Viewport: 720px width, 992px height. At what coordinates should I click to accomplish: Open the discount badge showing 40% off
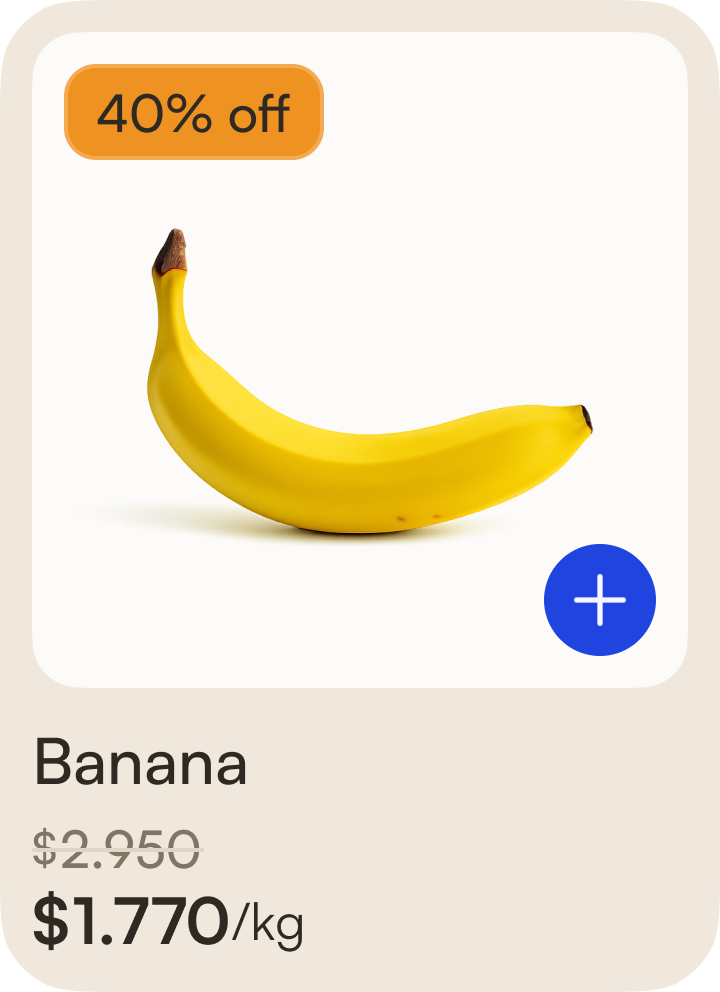(192, 112)
